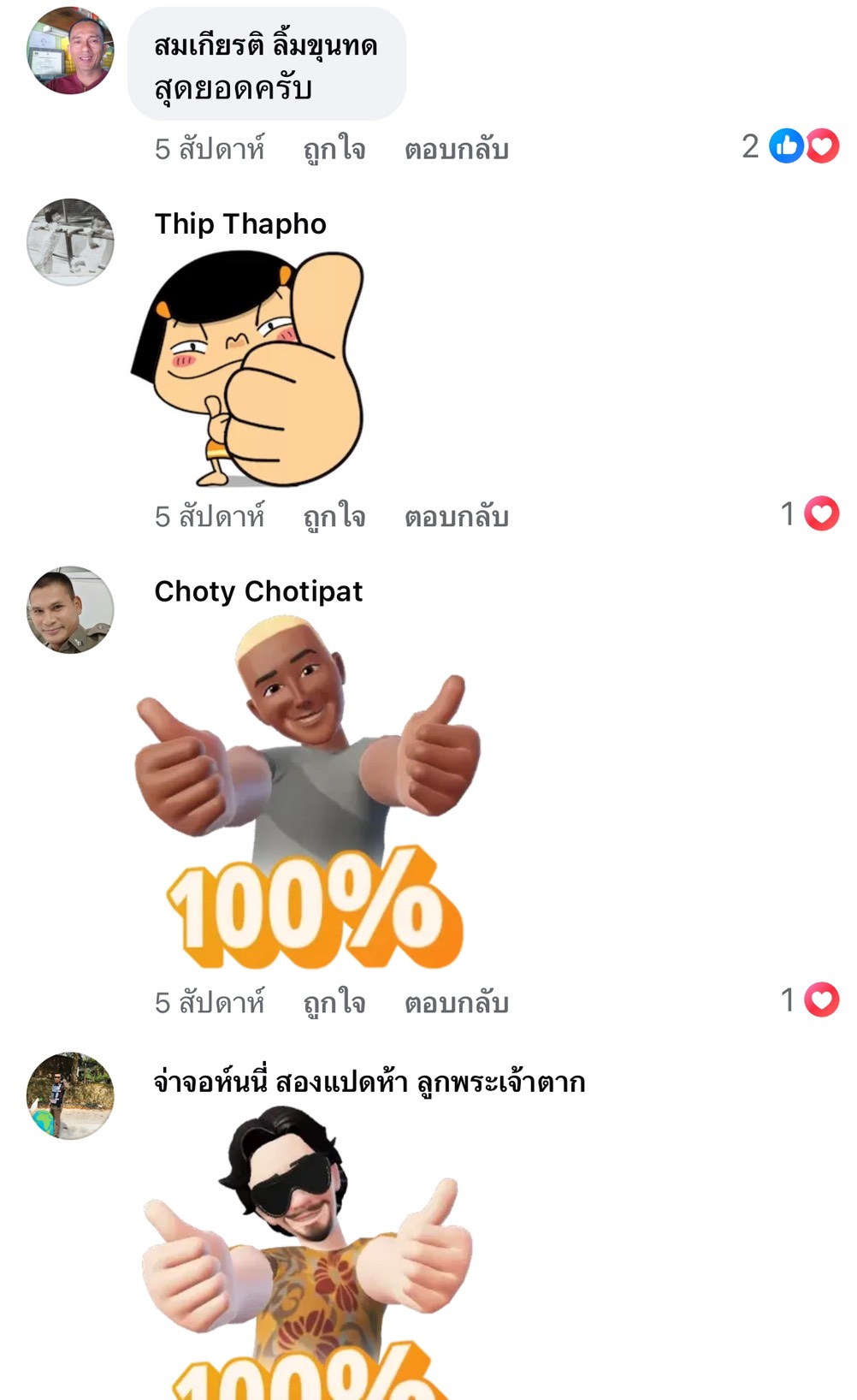Tap Choty Chotipat's profile avatar
Image resolution: width=857 pixels, height=1400 pixels.
tap(70, 609)
